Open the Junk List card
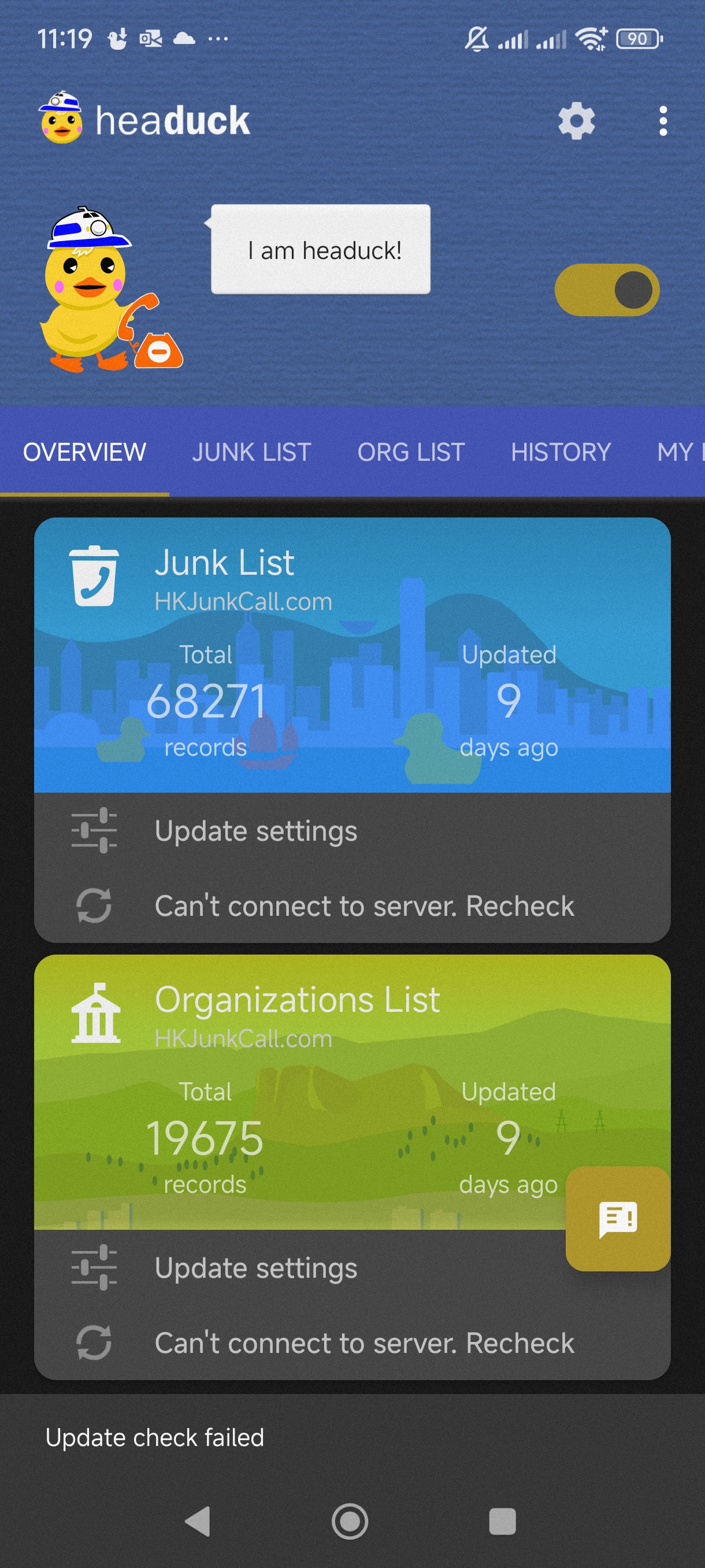Screen dimensions: 705x1568 (351, 654)
